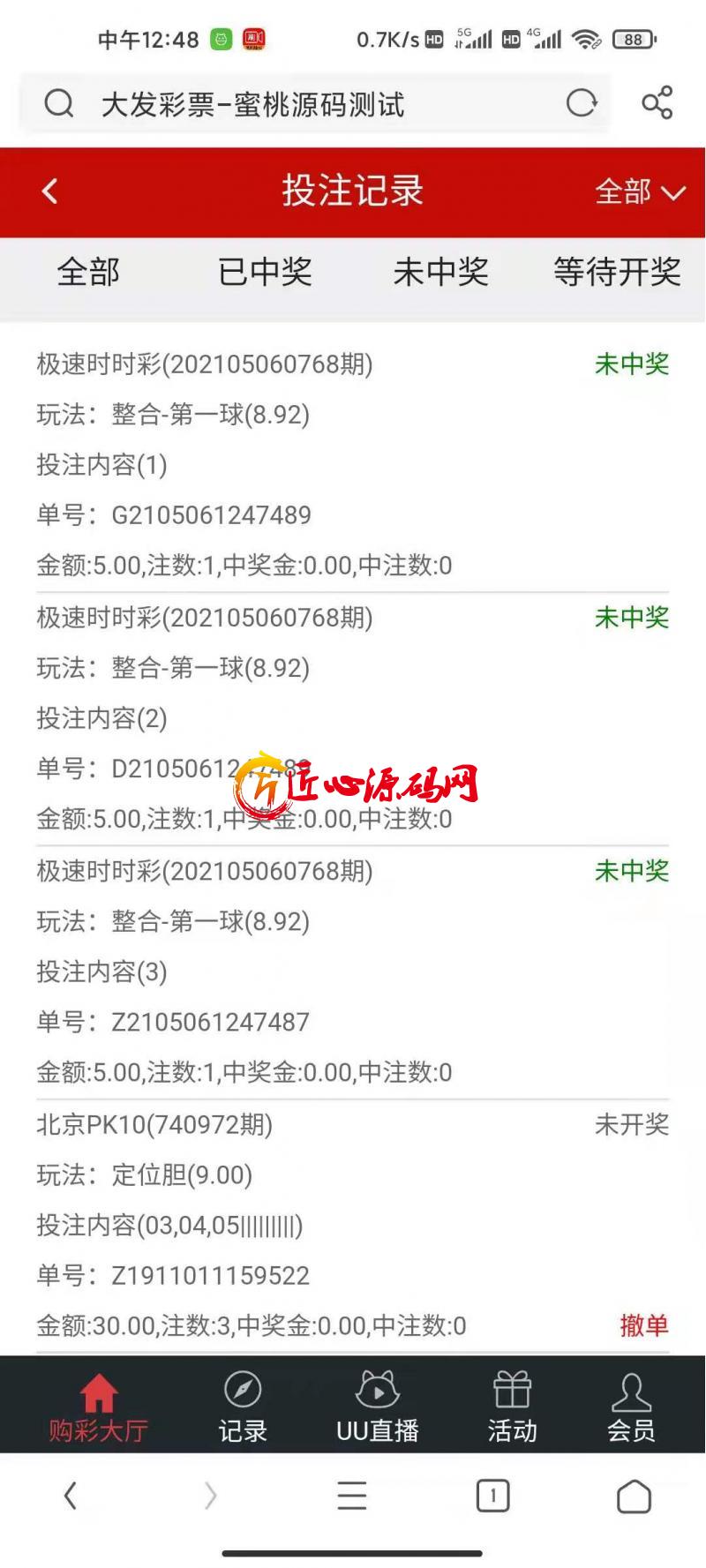This screenshot has height=1568, width=706.
Task: Switch to the 等待开奖 tab
Action: 617,272
